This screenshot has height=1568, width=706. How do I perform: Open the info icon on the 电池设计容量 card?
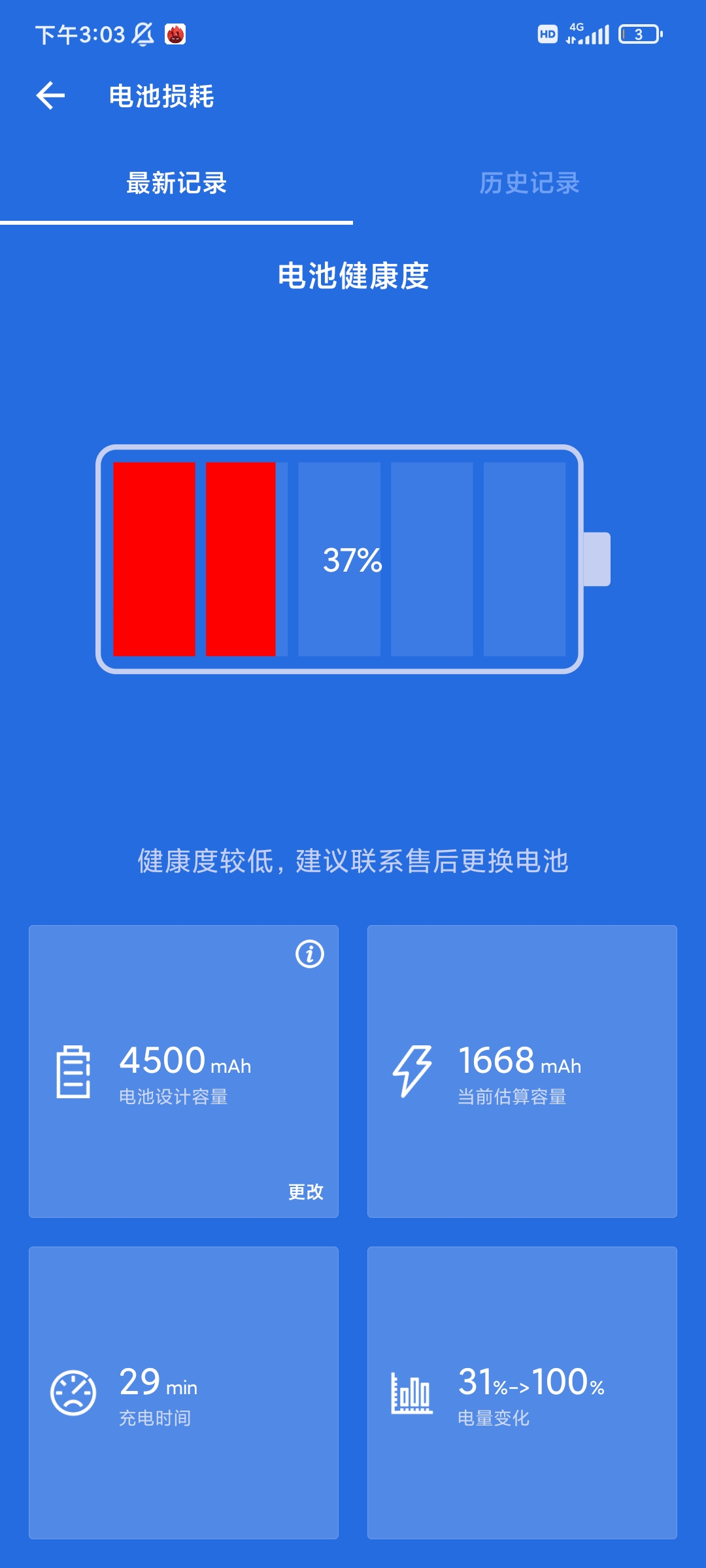(310, 954)
